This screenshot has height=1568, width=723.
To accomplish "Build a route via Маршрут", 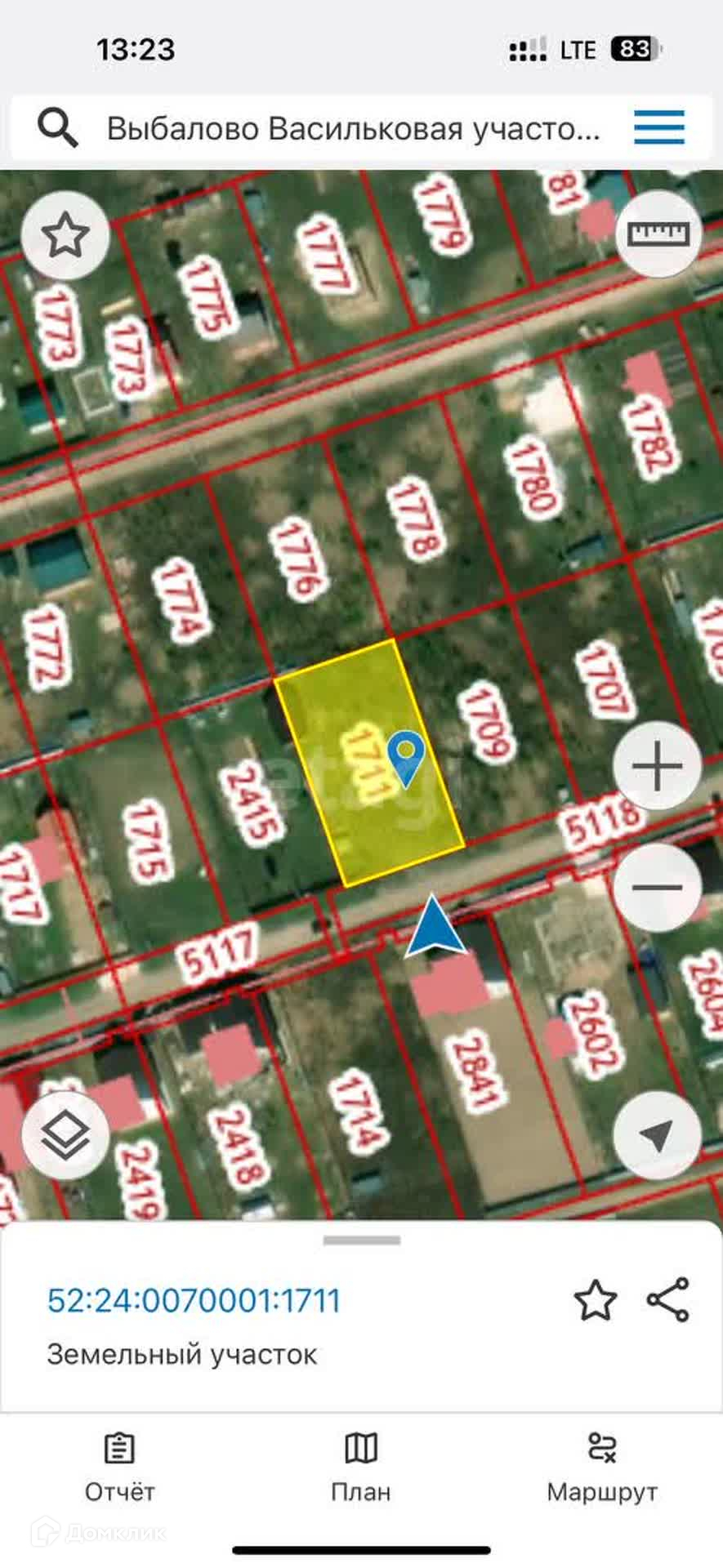I will pos(602,1467).
